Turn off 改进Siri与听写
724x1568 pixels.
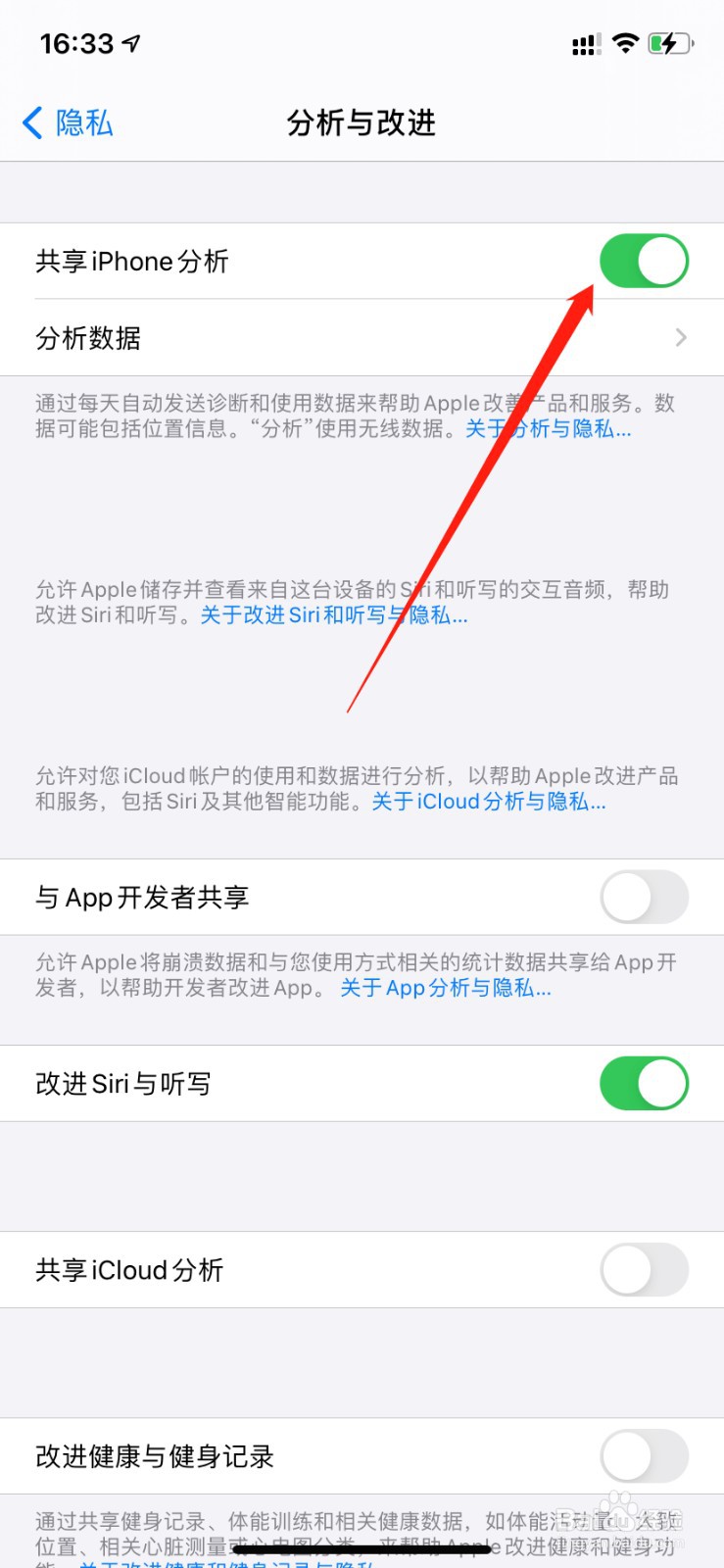[x=643, y=1083]
